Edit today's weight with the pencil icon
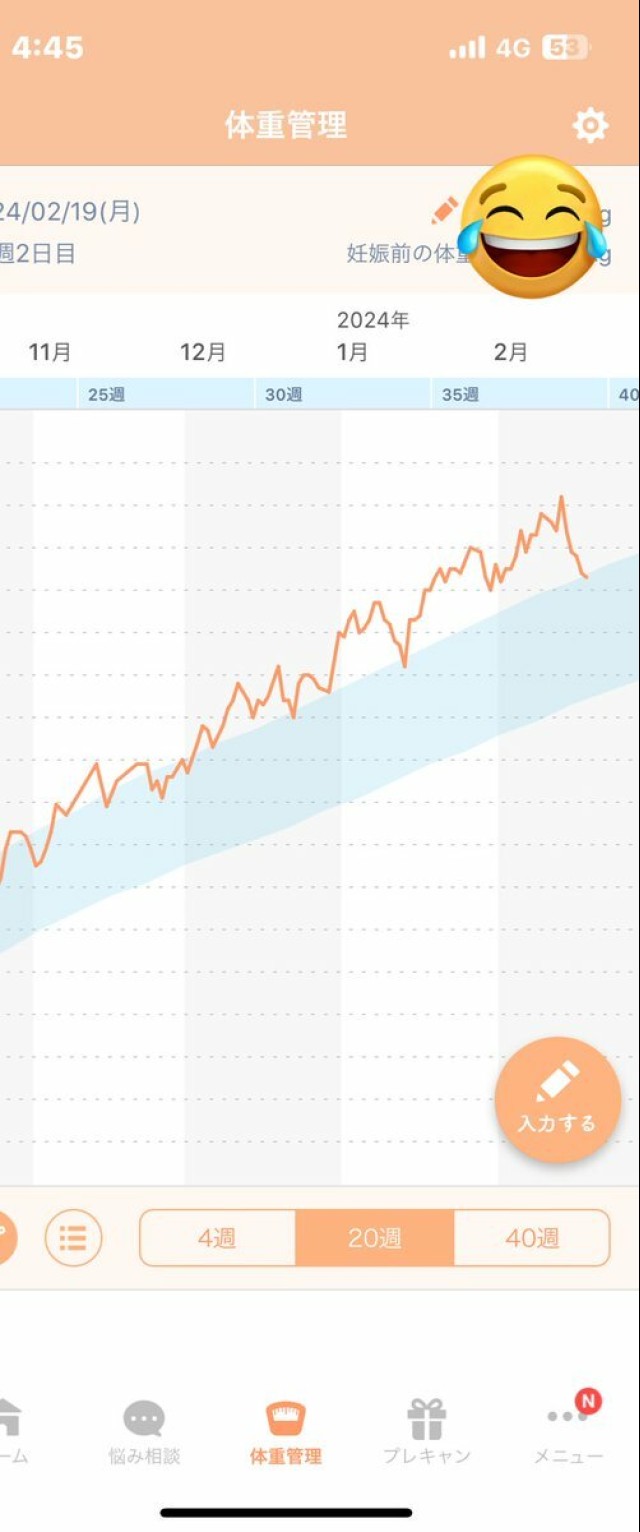This screenshot has width=640, height=1532. pos(443,210)
